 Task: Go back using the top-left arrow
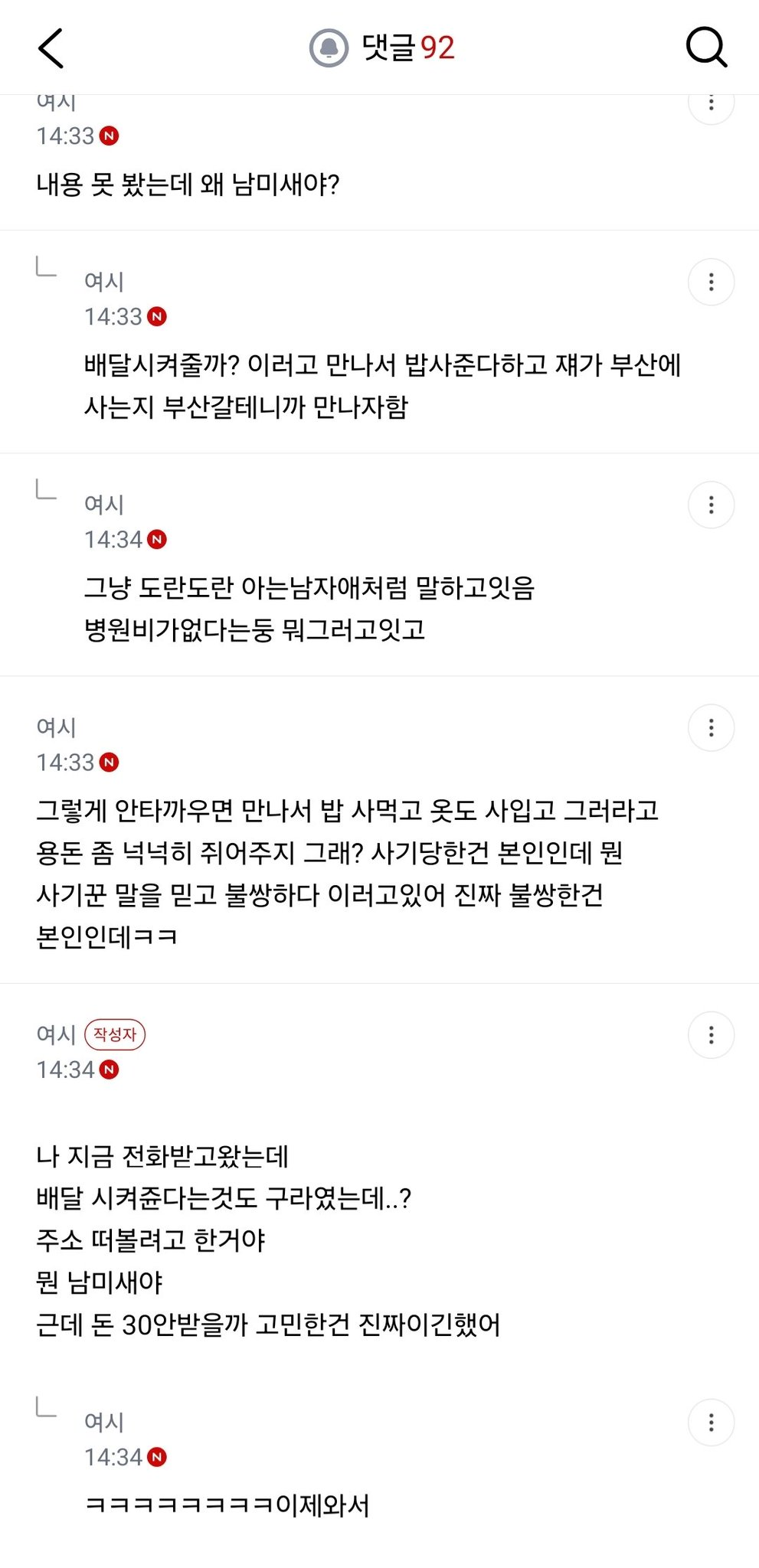(51, 48)
